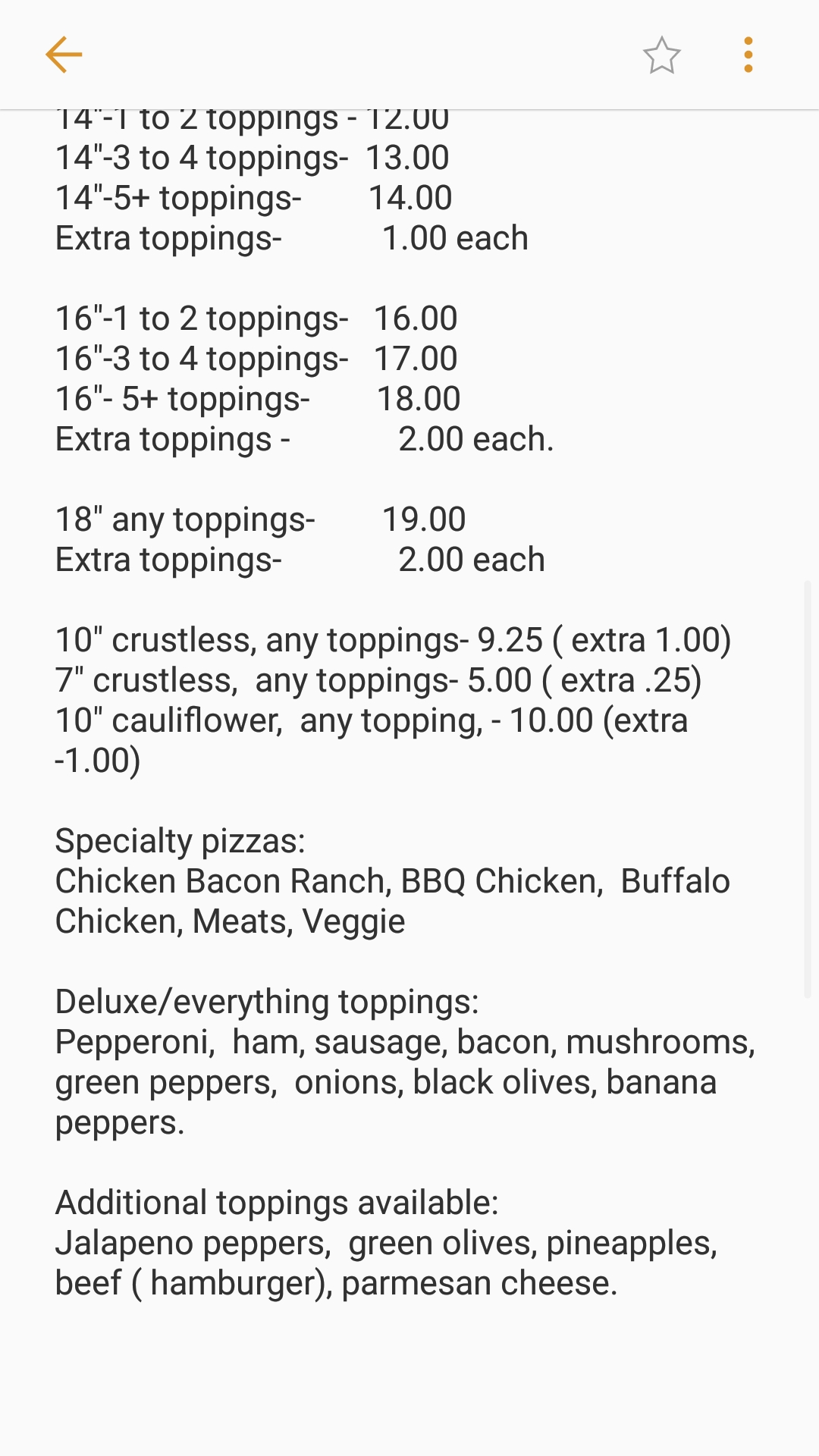Viewport: 819px width, 1456px height.
Task: Mark this note as favorite with star
Action: tap(661, 55)
